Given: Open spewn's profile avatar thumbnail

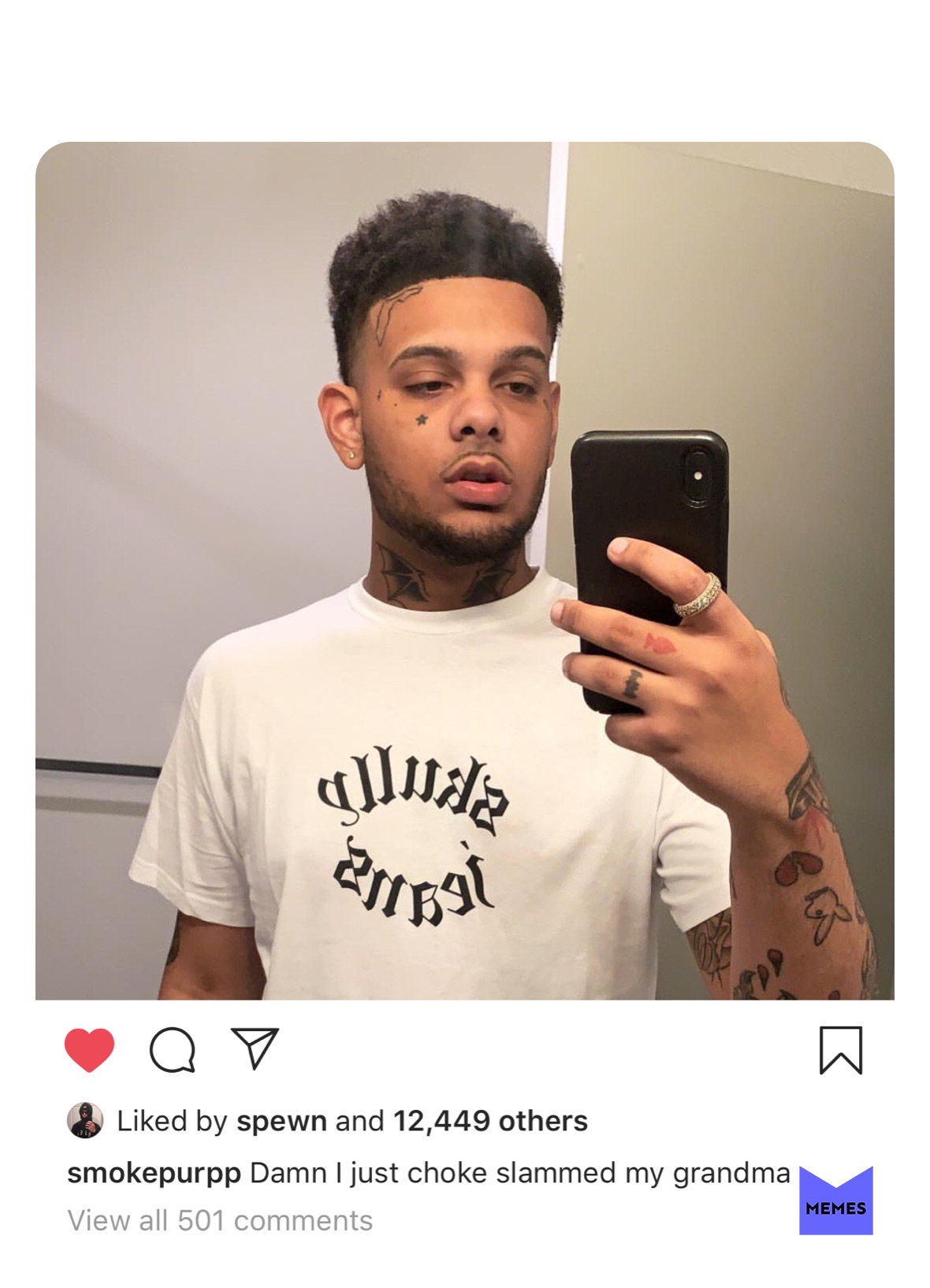Looking at the screenshot, I should pos(87,1121).
